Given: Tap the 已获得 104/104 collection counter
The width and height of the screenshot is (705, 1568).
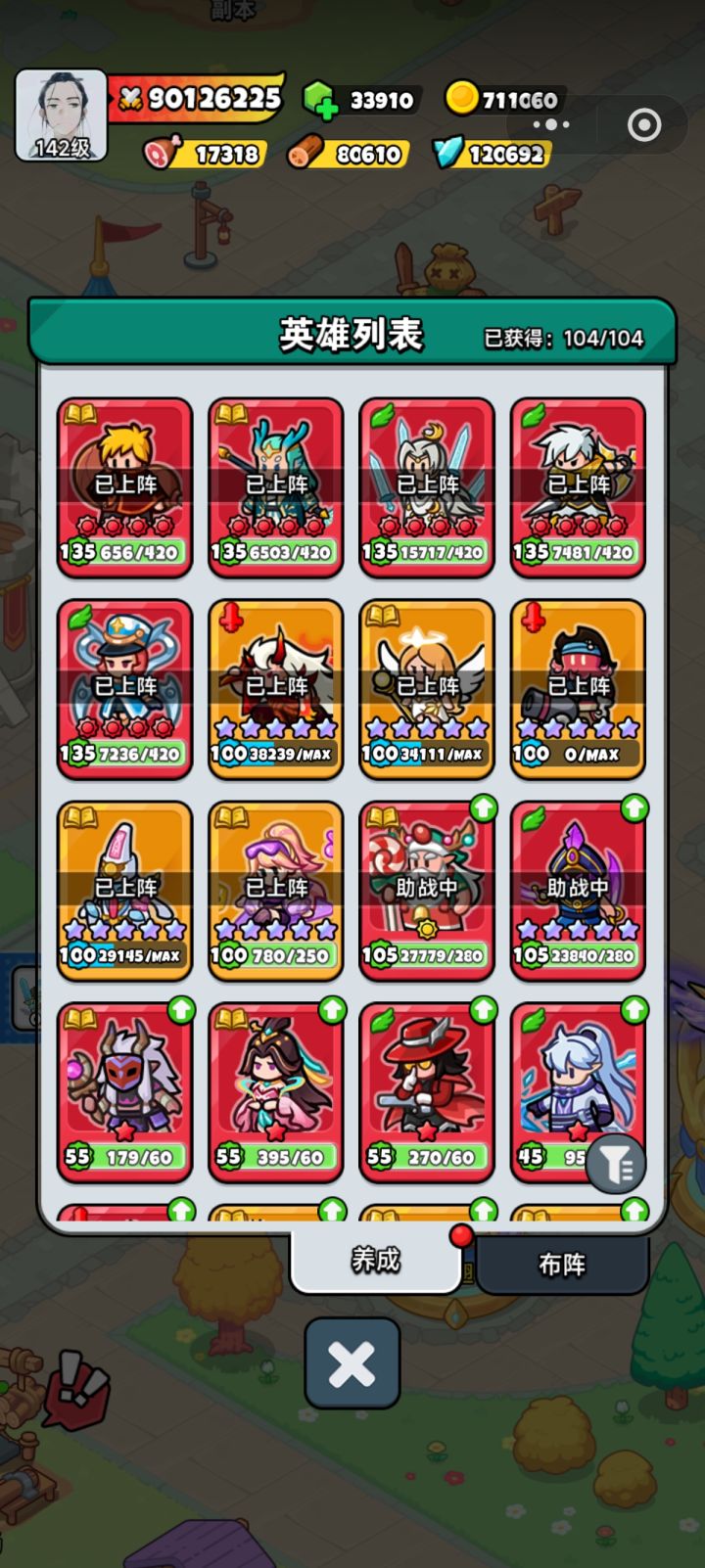Looking at the screenshot, I should coord(561,339).
